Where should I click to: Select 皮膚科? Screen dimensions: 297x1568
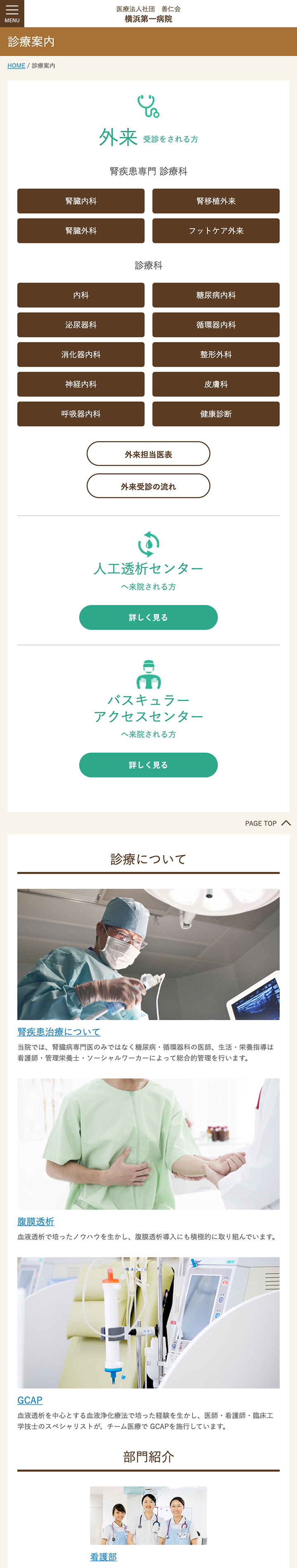[x=215, y=384]
